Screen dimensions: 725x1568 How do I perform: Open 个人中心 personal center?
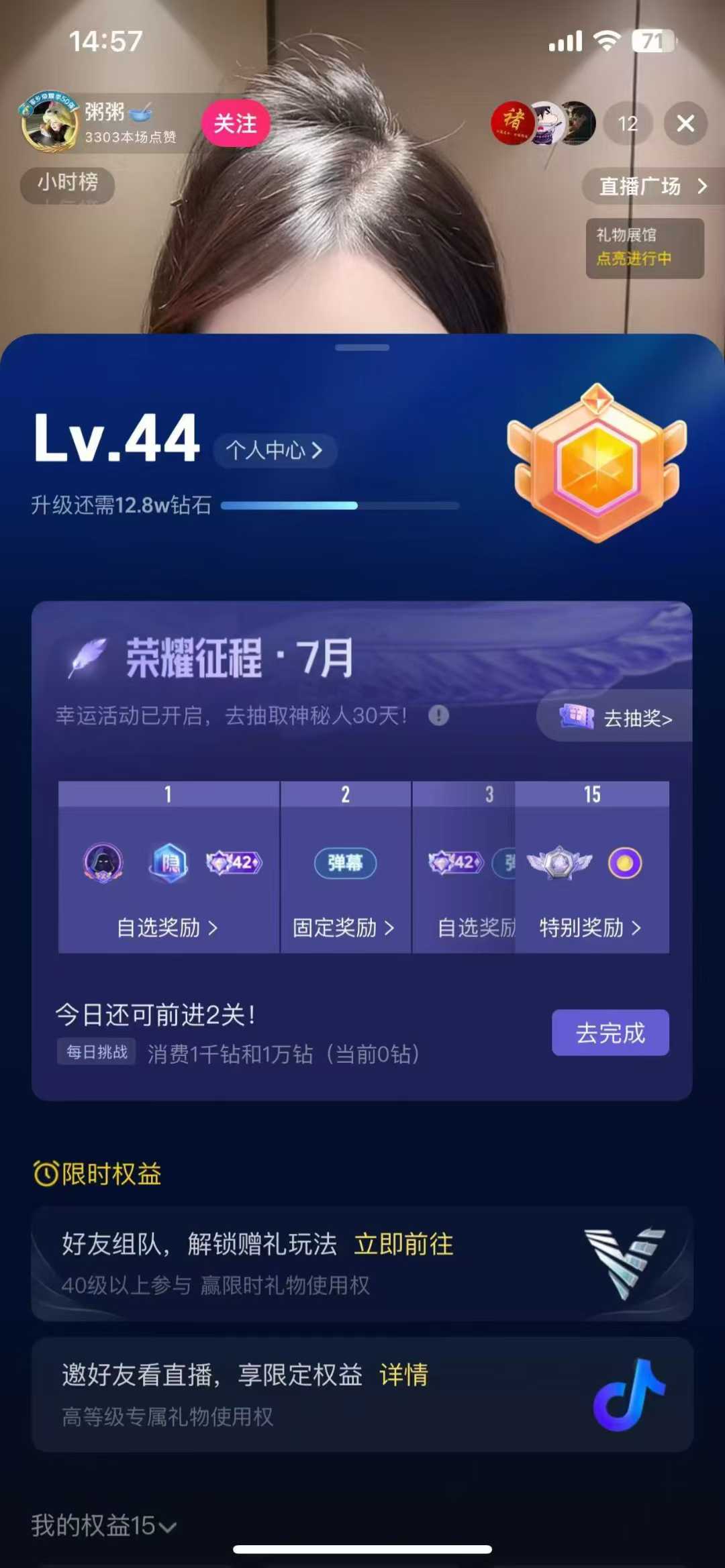point(274,450)
